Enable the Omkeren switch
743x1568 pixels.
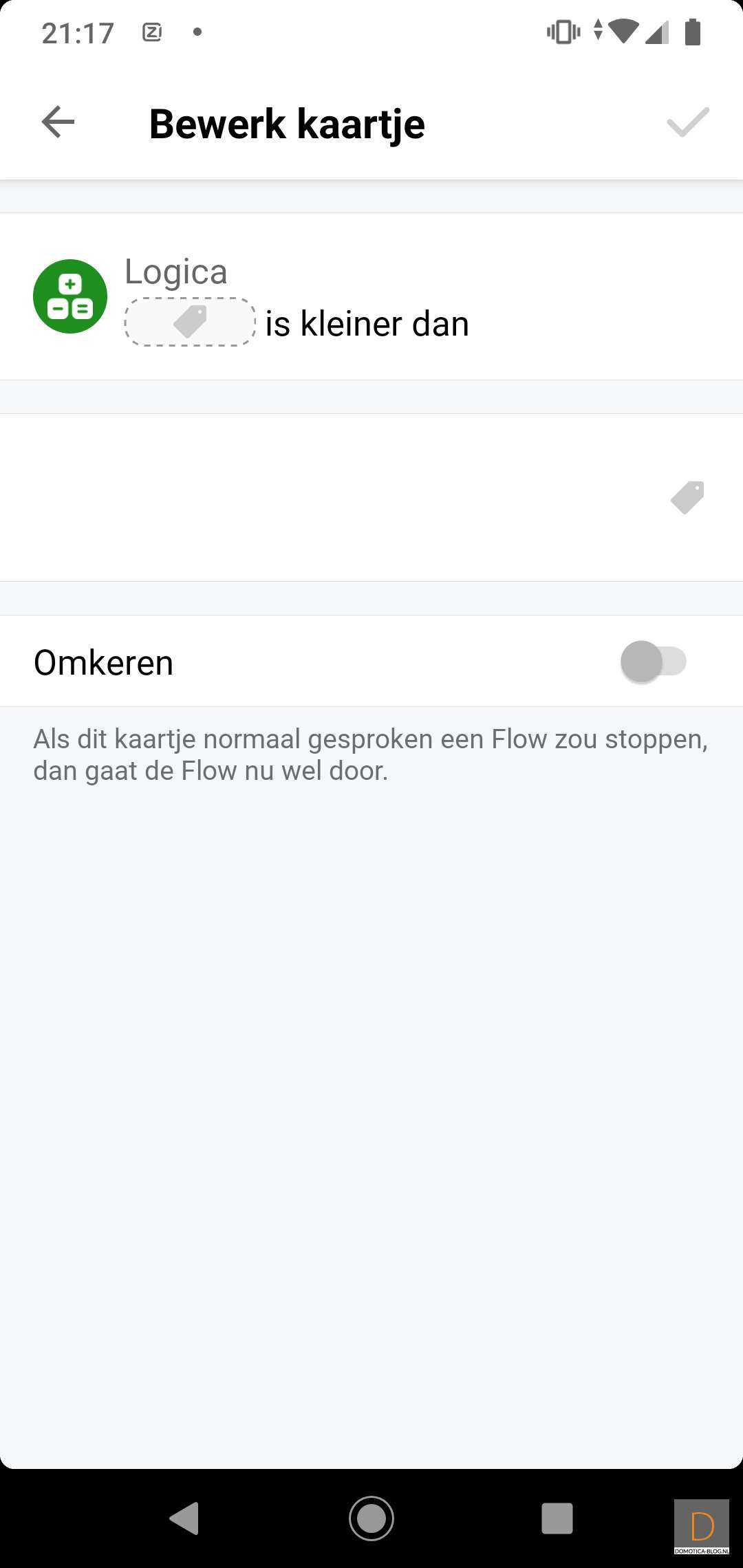coord(653,662)
